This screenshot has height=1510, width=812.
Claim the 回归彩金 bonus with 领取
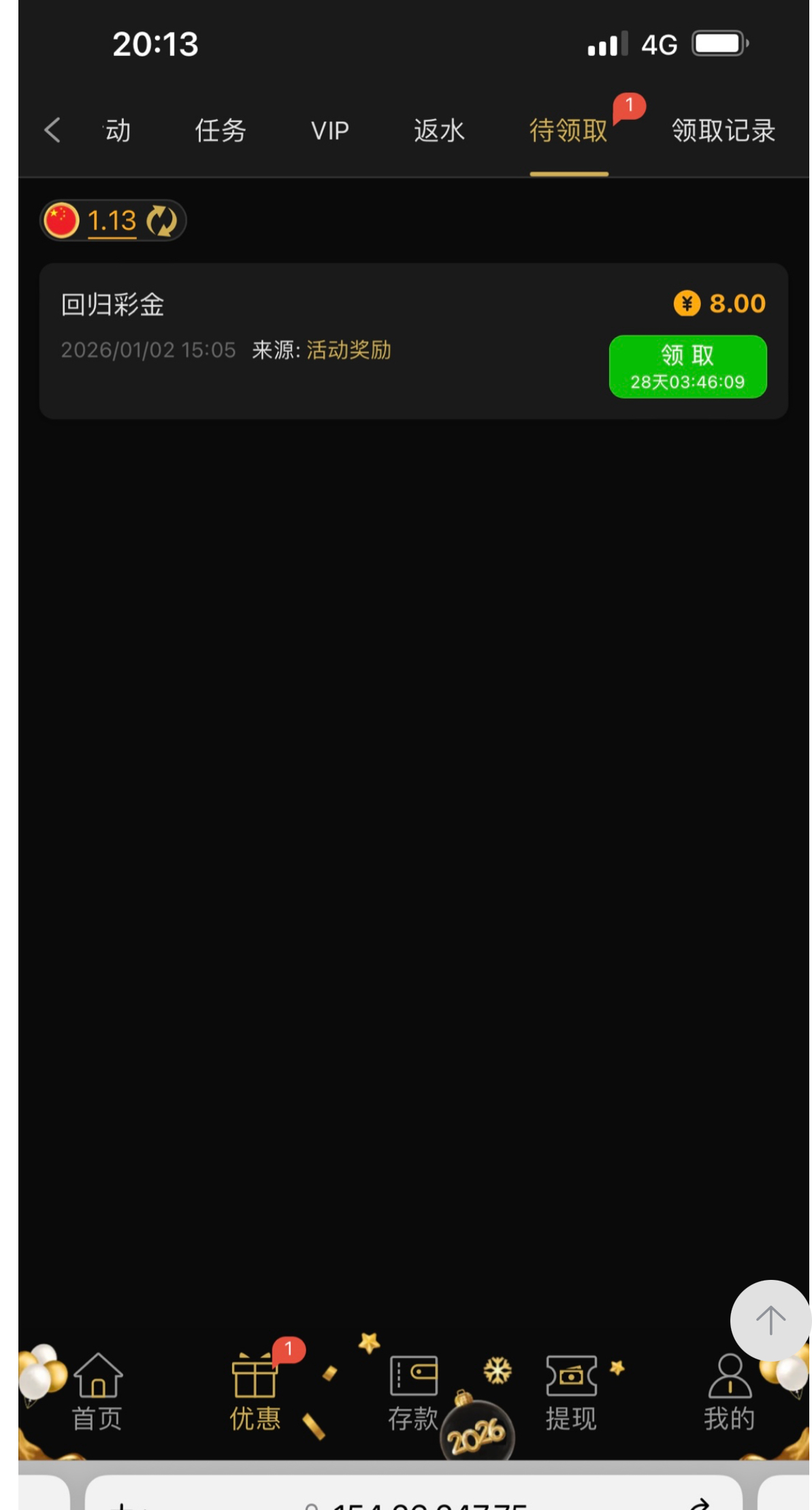(687, 366)
